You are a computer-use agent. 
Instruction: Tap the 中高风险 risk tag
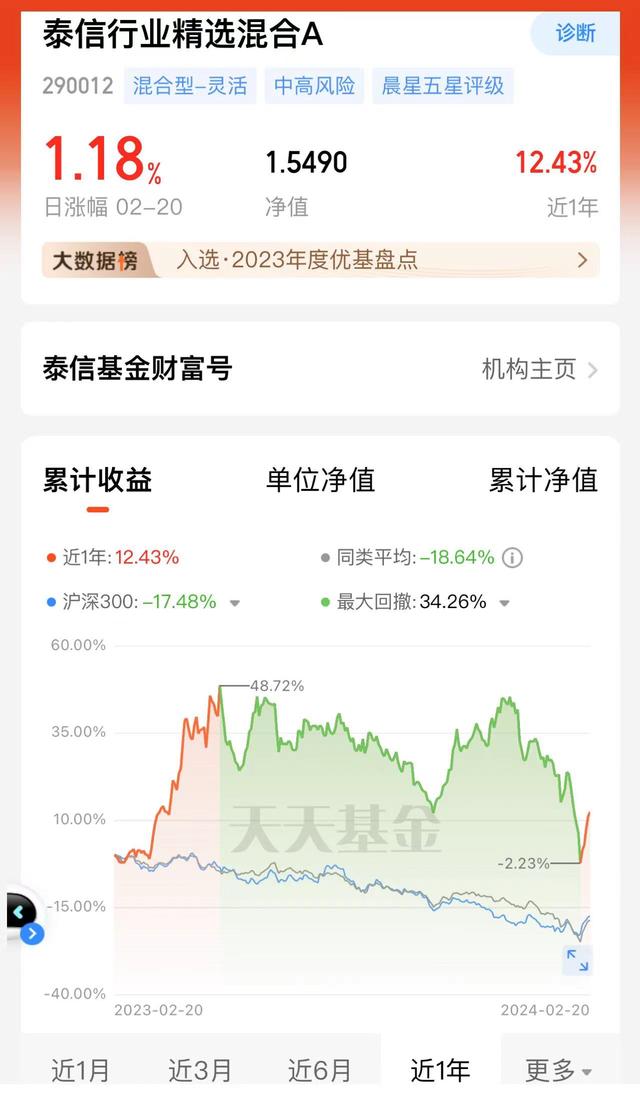[x=315, y=86]
